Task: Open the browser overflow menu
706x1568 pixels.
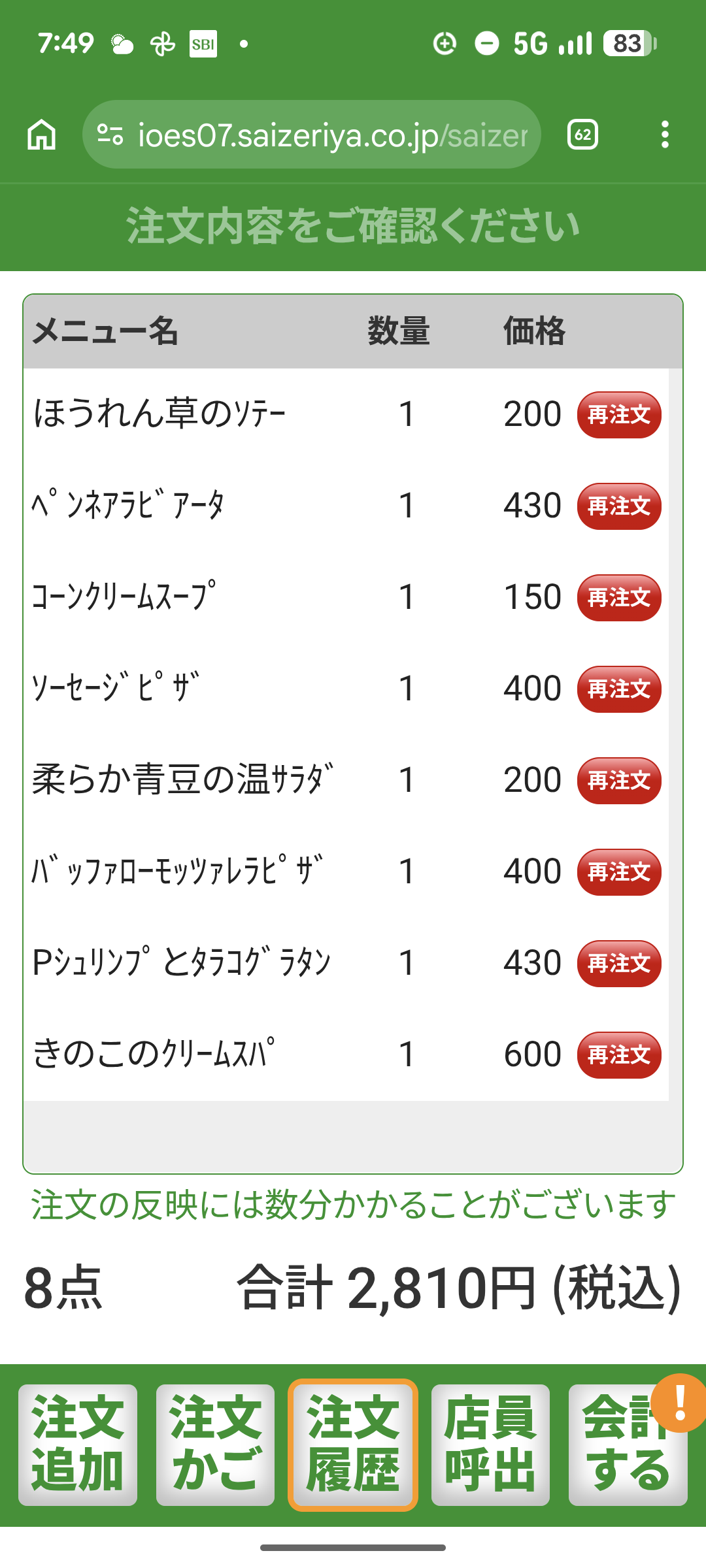Action: click(665, 135)
